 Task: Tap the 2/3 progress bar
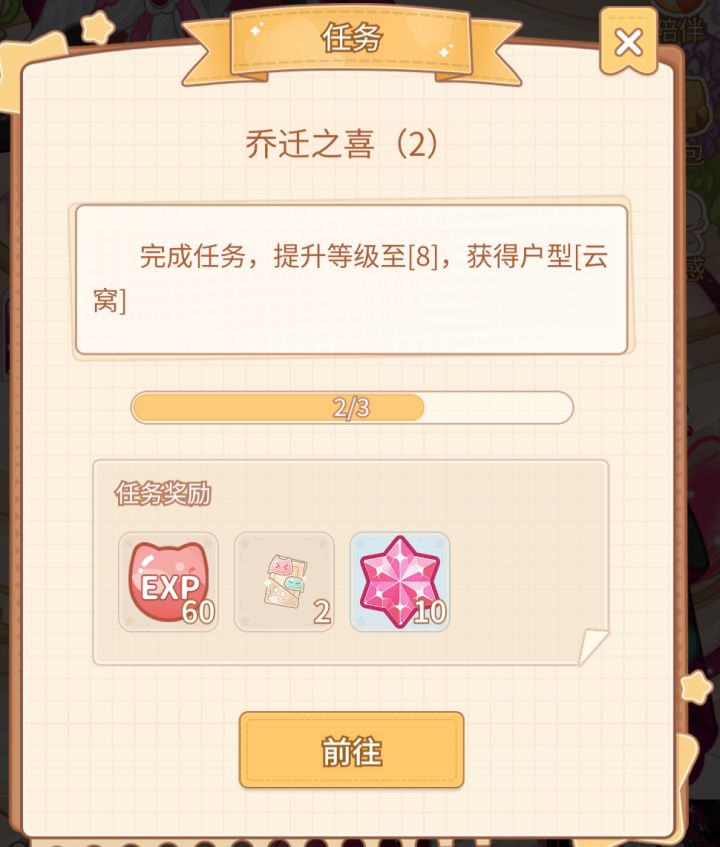pyautogui.click(x=352, y=407)
